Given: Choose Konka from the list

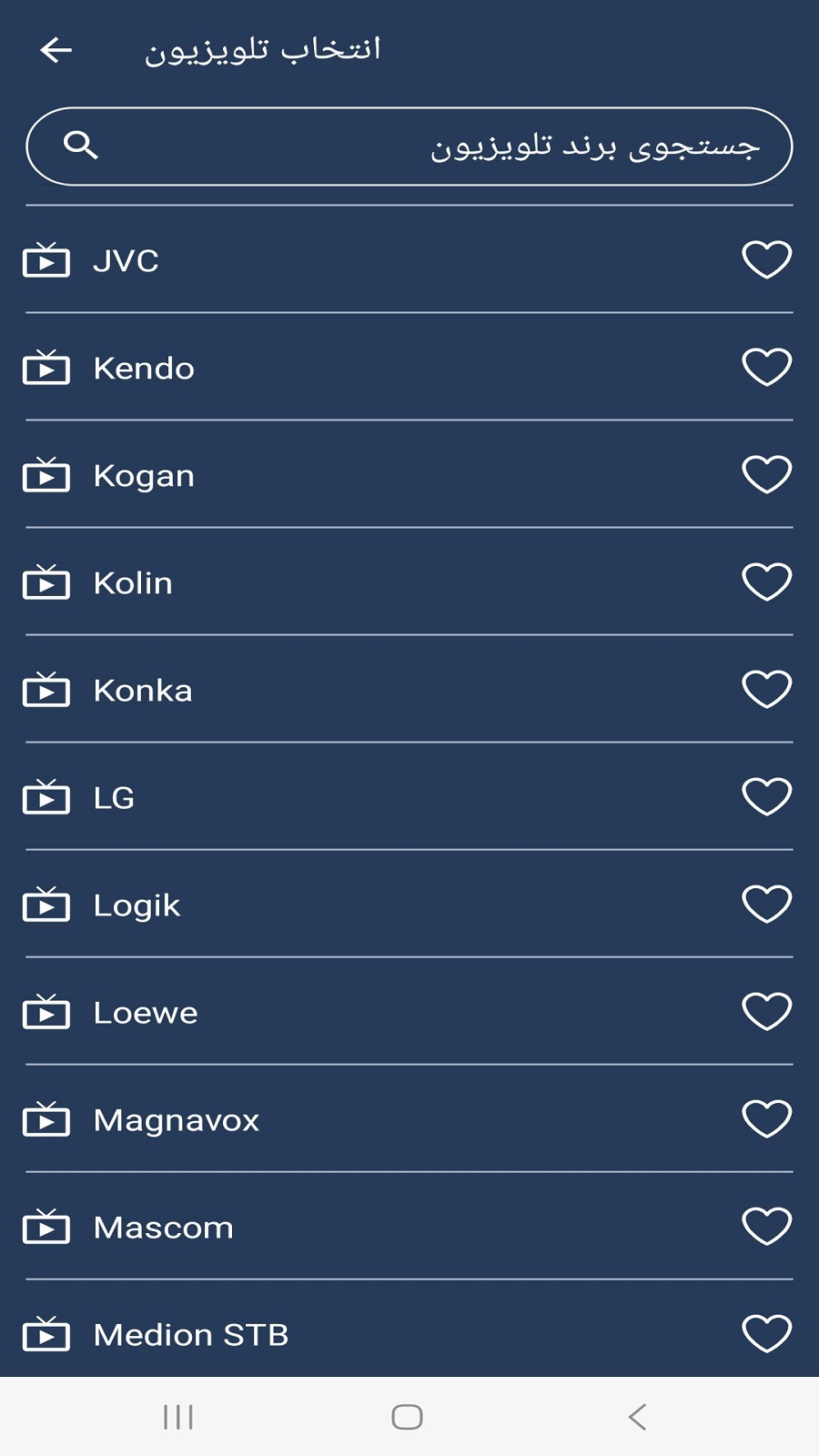Looking at the screenshot, I should pos(143,691).
